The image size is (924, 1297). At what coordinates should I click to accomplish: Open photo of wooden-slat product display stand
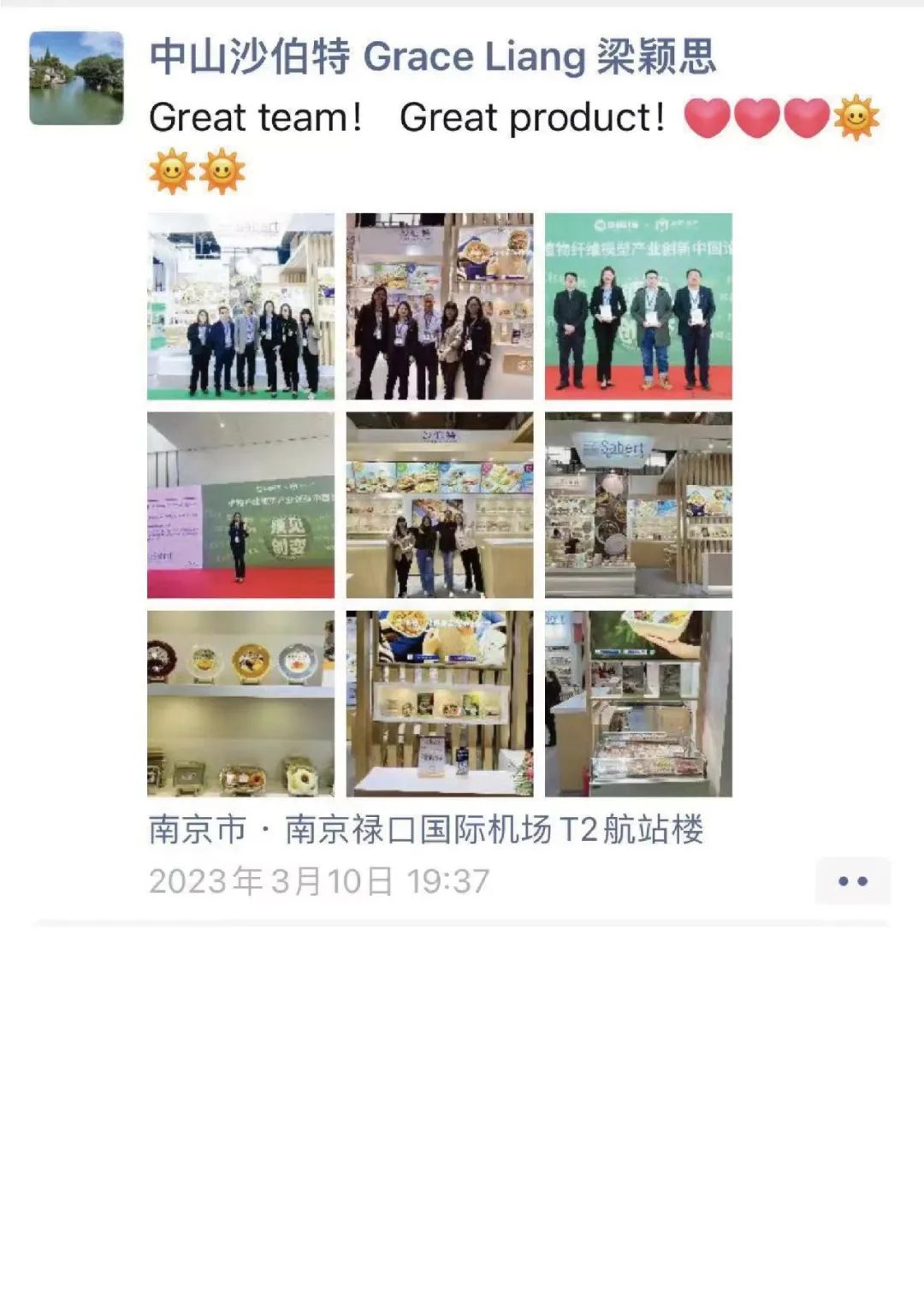click(439, 703)
